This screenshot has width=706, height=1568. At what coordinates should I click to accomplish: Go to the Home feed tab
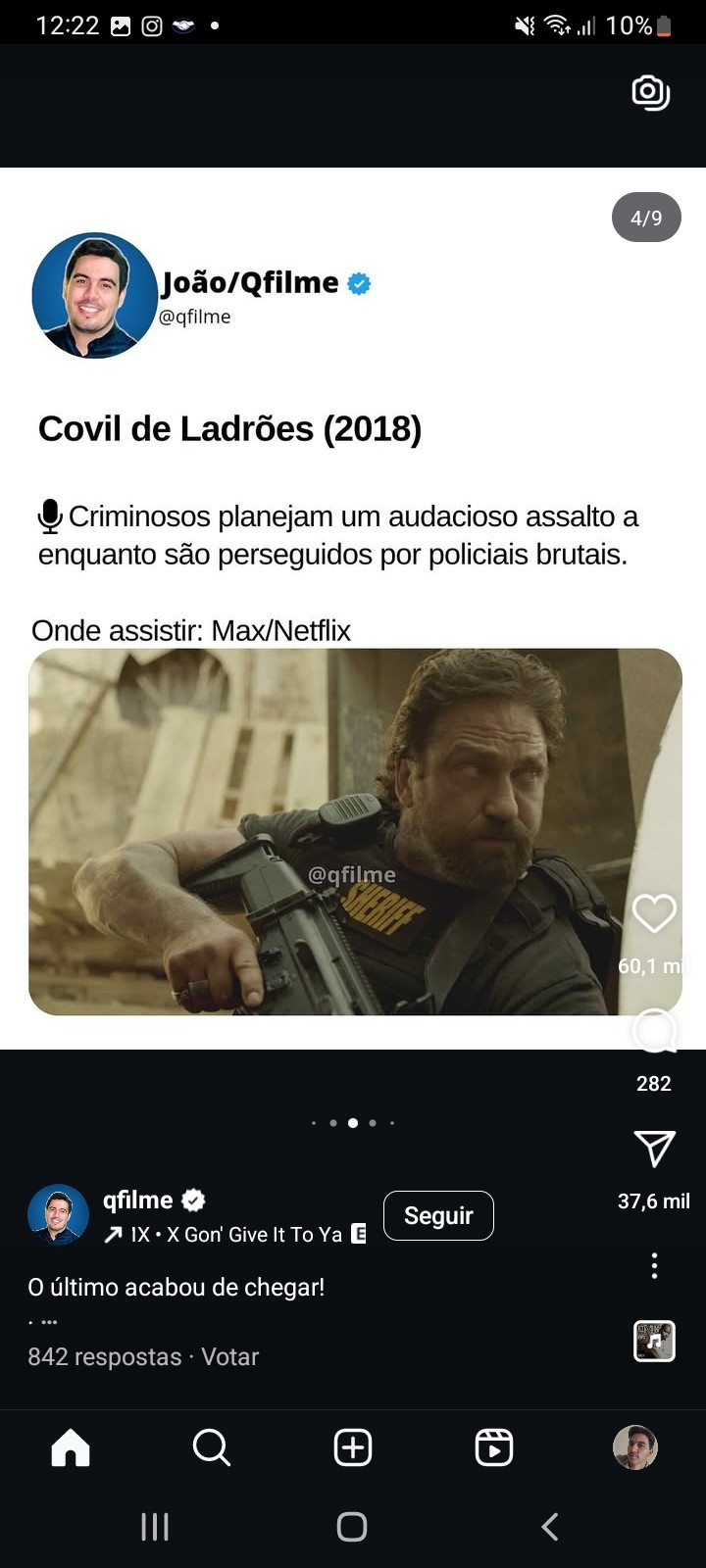[x=71, y=1447]
